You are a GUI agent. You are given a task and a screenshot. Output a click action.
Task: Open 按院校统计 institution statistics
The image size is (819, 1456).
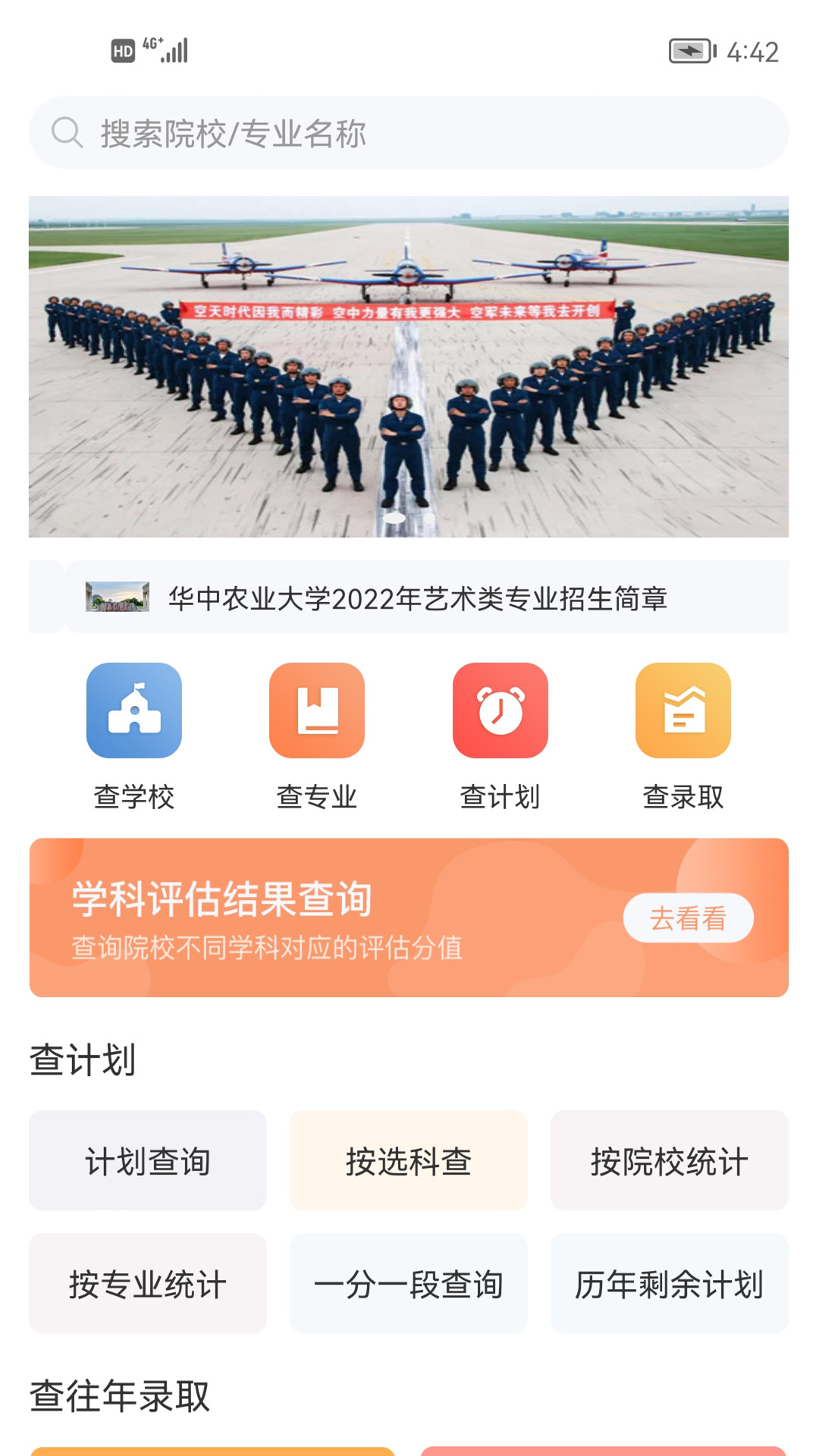click(x=670, y=1160)
